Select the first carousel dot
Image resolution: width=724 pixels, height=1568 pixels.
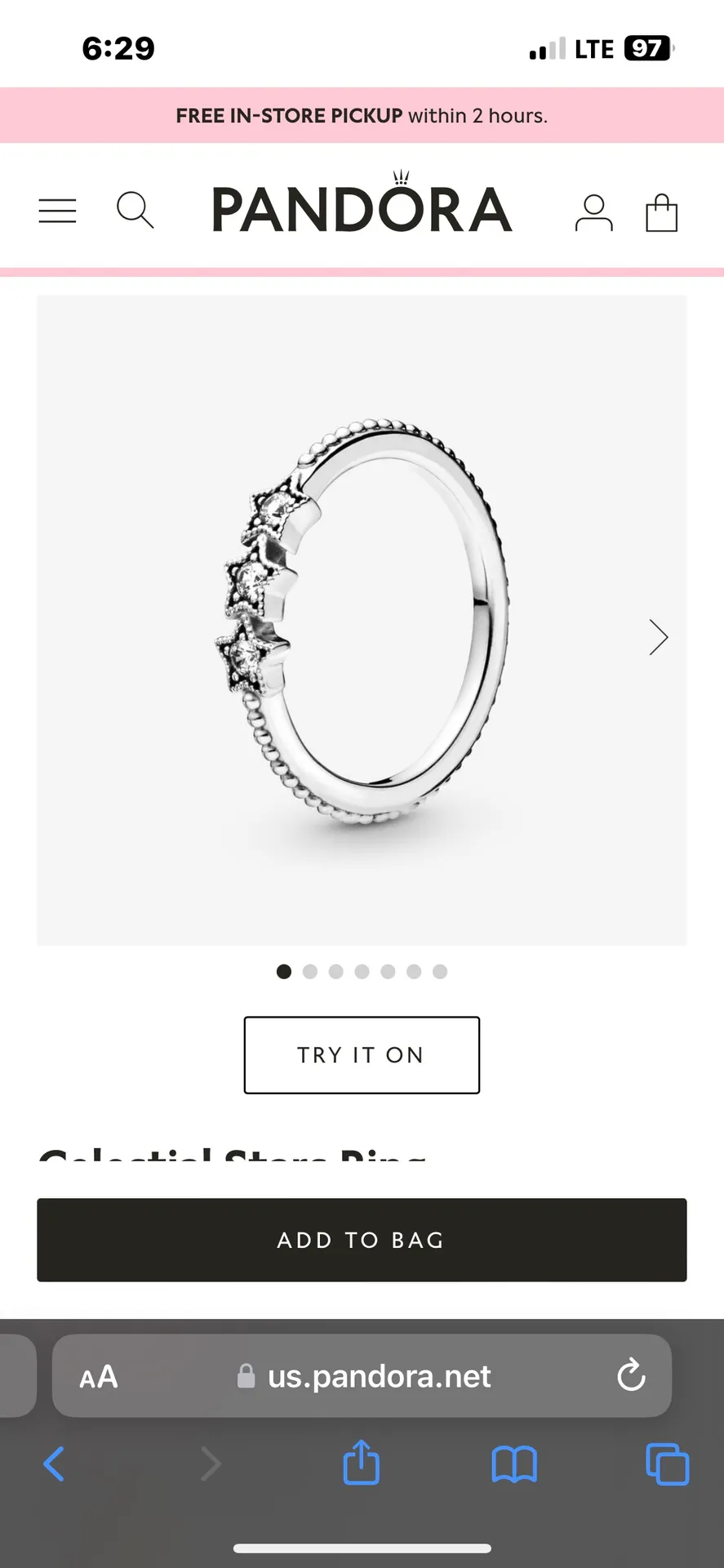point(283,972)
